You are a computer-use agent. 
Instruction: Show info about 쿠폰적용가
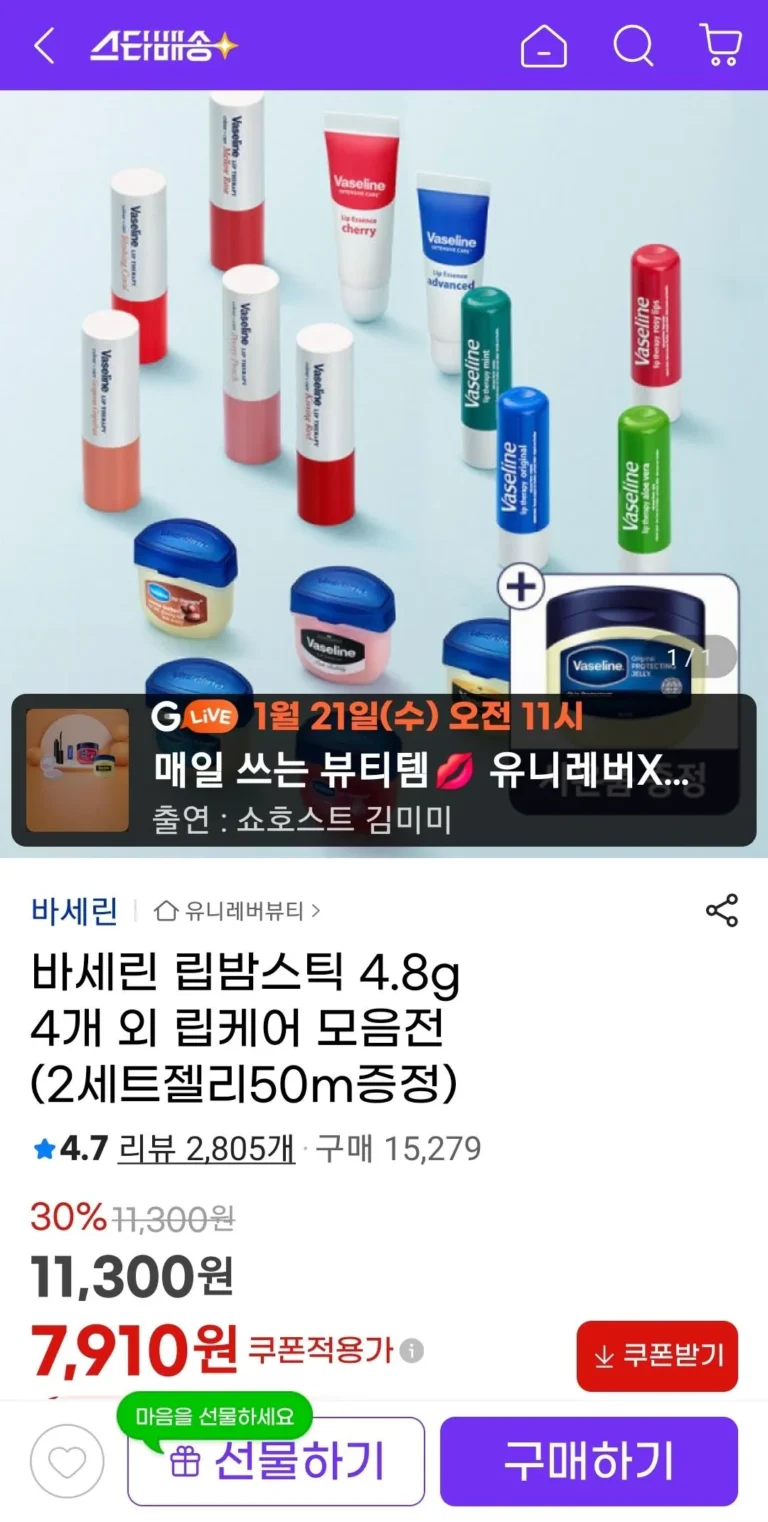pyautogui.click(x=412, y=1351)
